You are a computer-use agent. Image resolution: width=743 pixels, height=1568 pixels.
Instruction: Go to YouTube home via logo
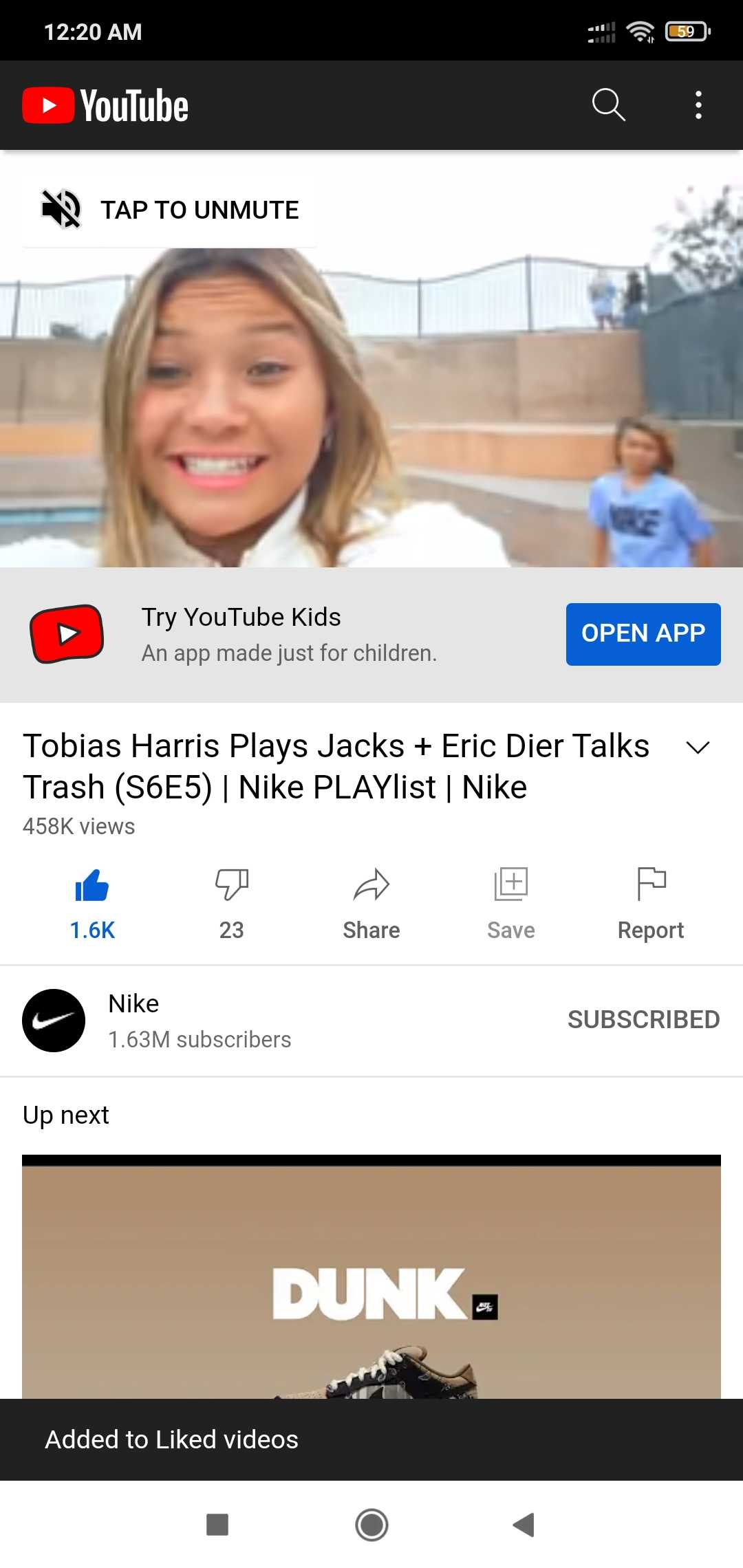105,105
